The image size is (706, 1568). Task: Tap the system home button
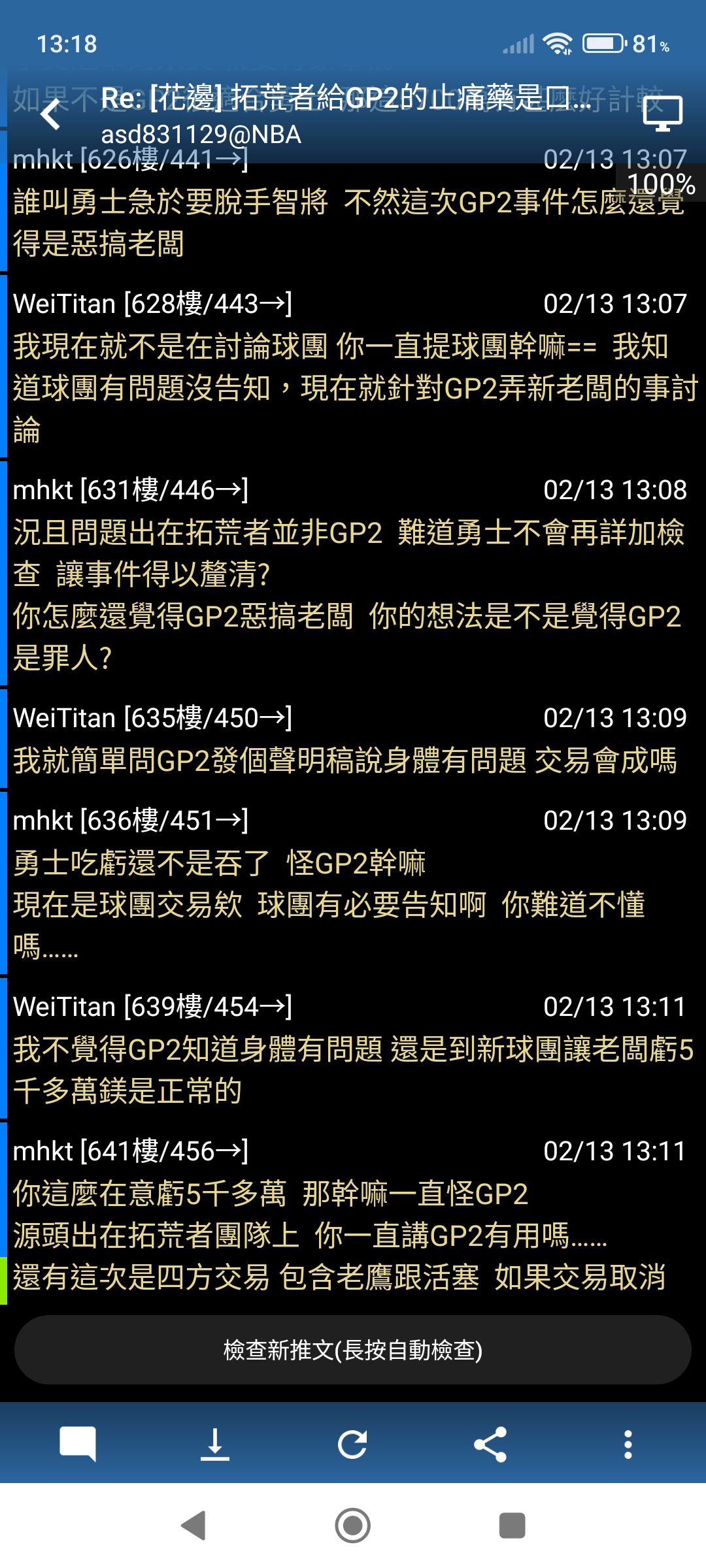pyautogui.click(x=353, y=1526)
